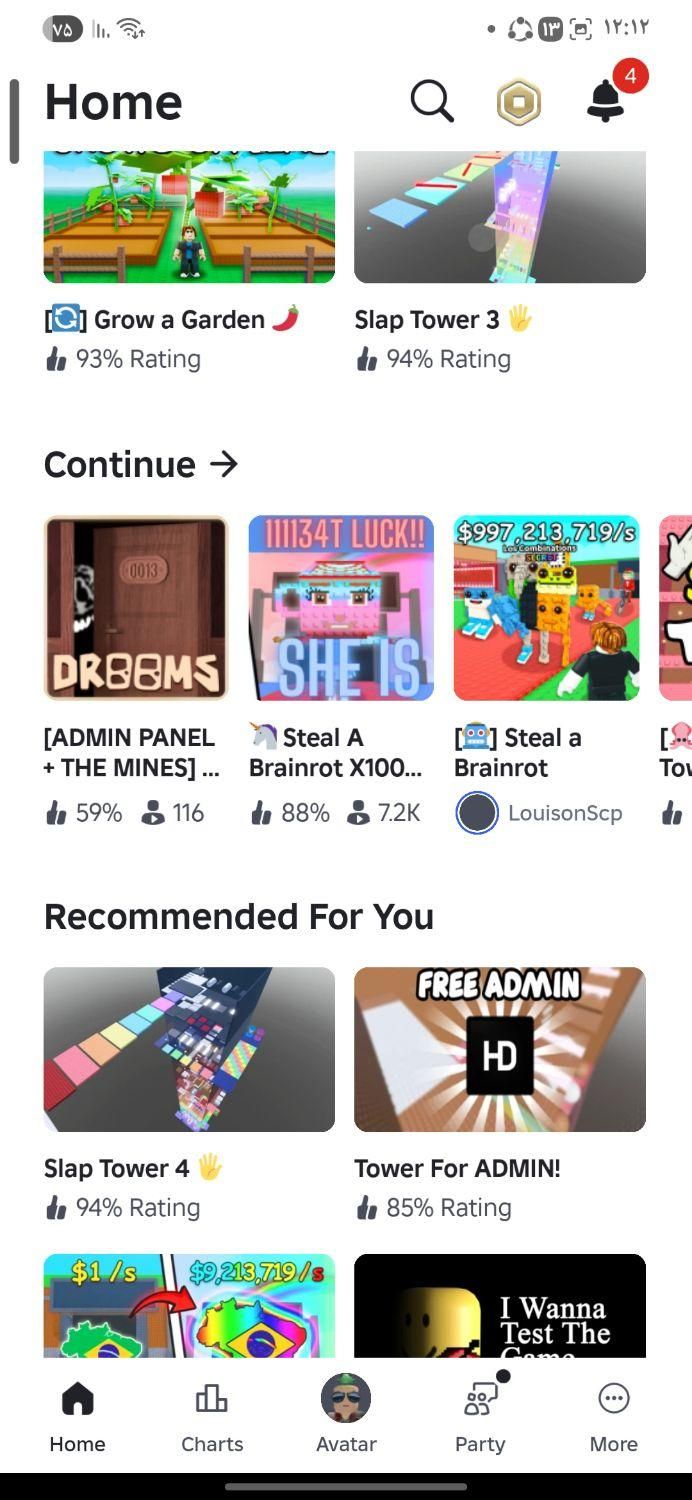This screenshot has height=1500, width=692.
Task: Switch to the Home tab
Action: (77, 1415)
